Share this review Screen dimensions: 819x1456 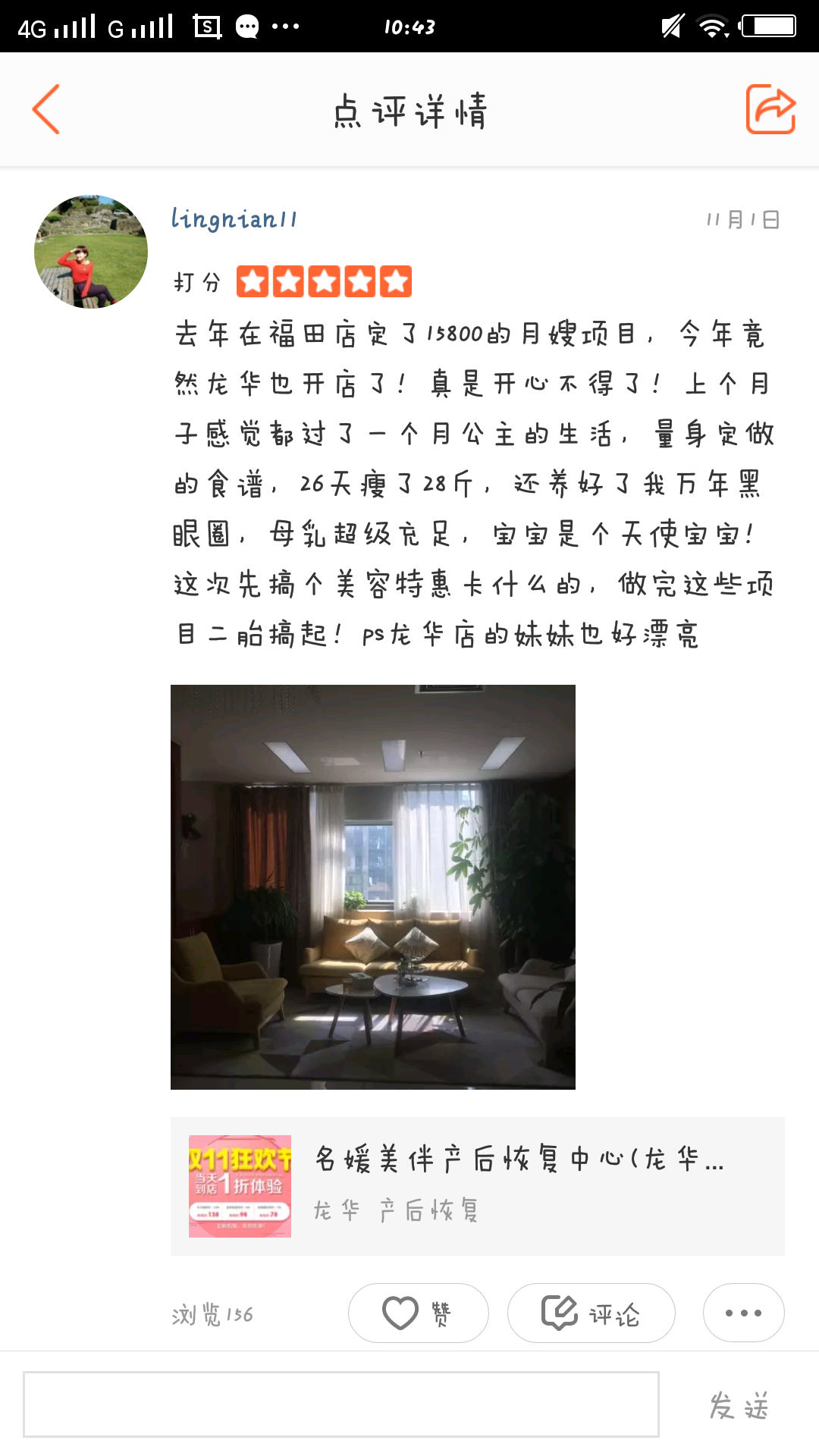click(x=770, y=110)
